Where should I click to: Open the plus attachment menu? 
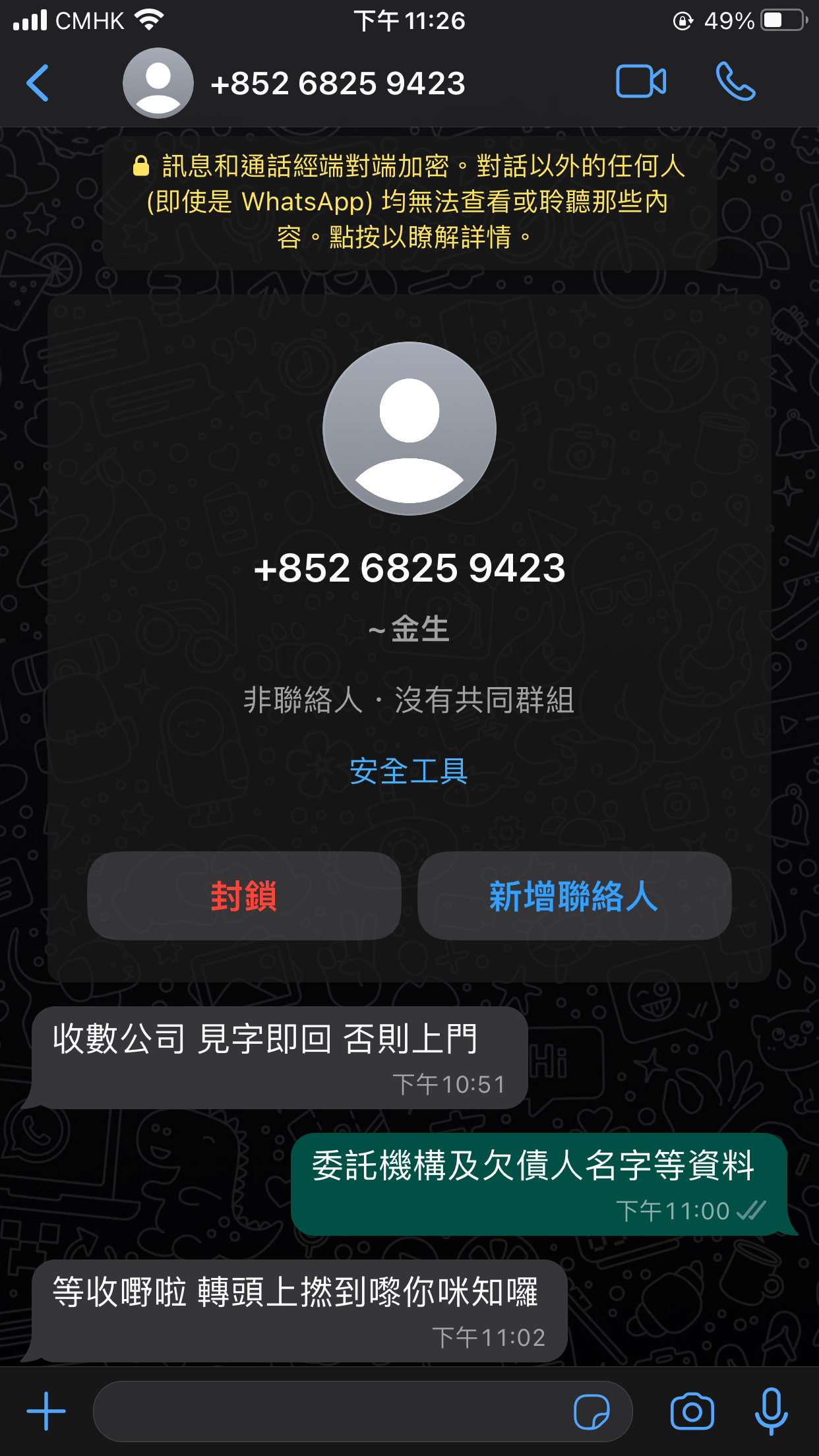coord(46,1411)
